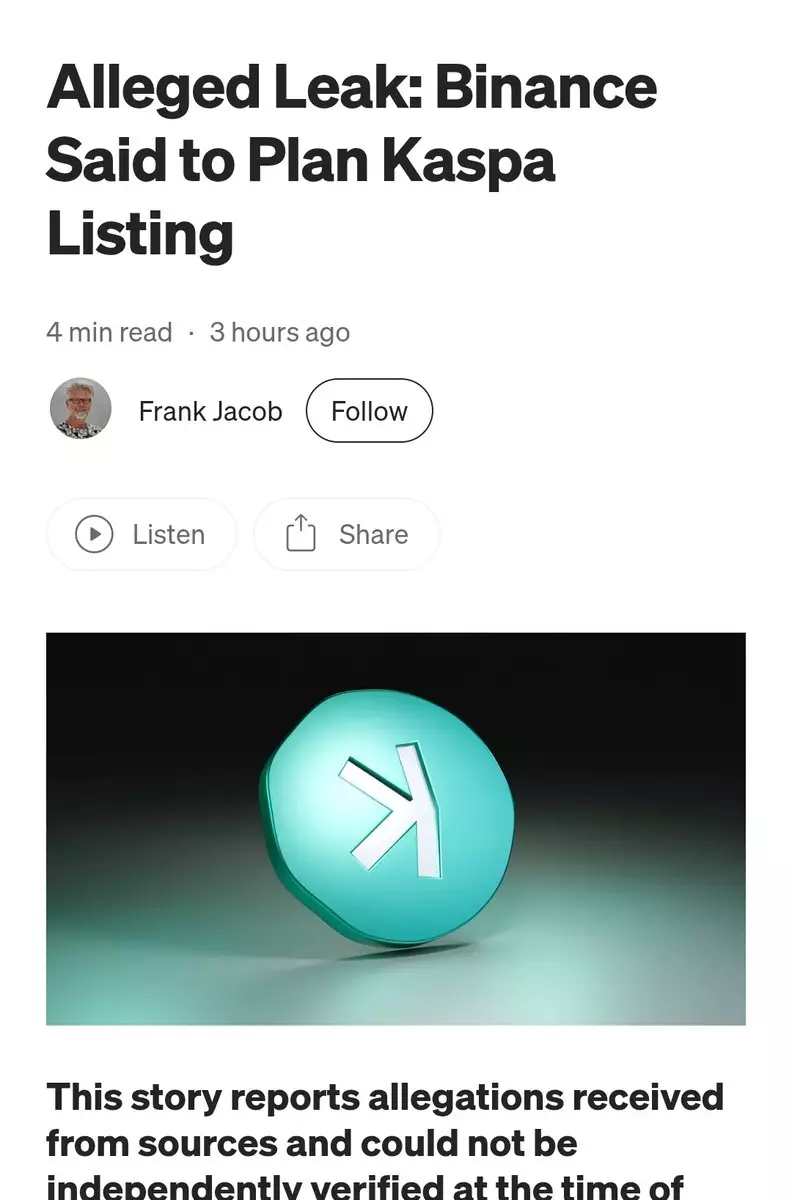792x1200 pixels.
Task: Share the Kaspa listing article
Action: [x=346, y=534]
